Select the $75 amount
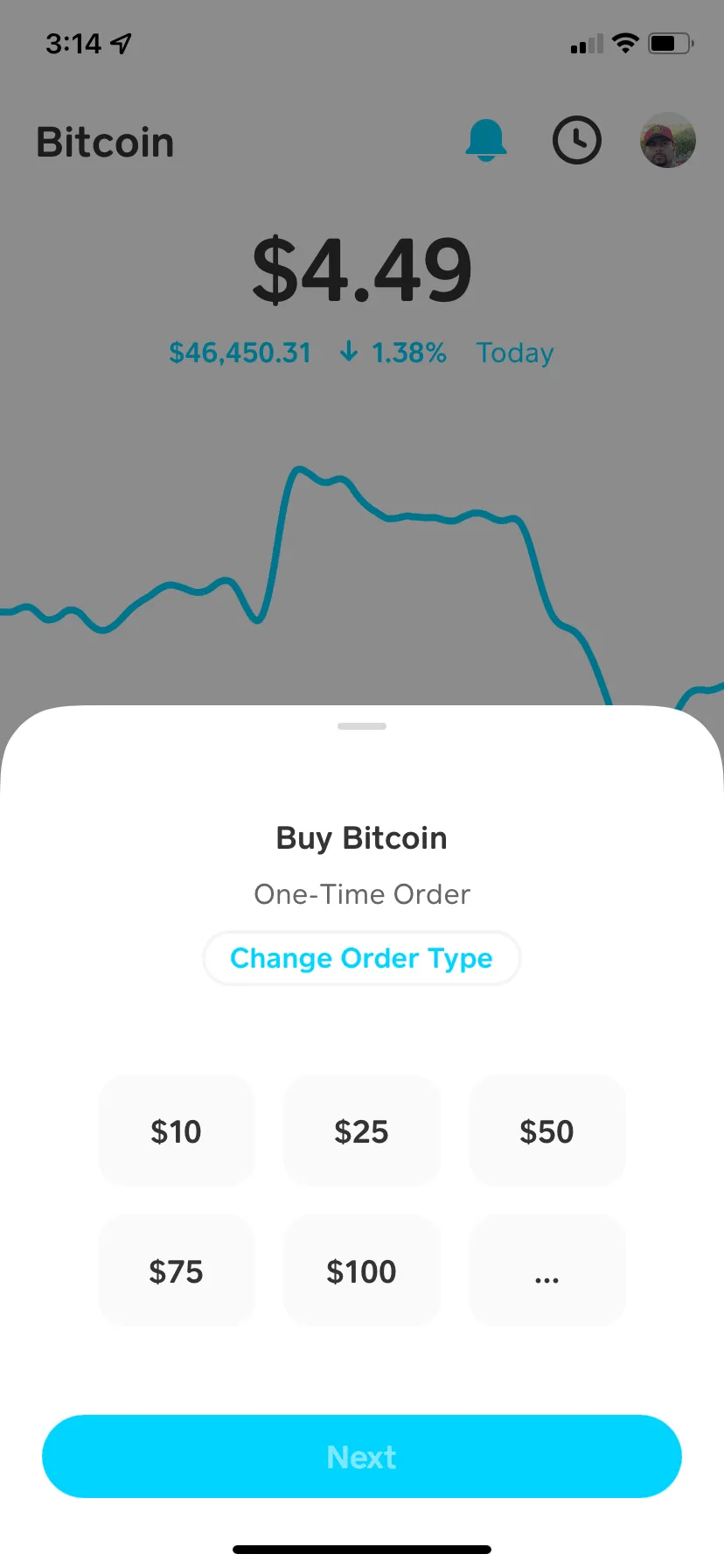The image size is (724, 1568). (x=177, y=1270)
